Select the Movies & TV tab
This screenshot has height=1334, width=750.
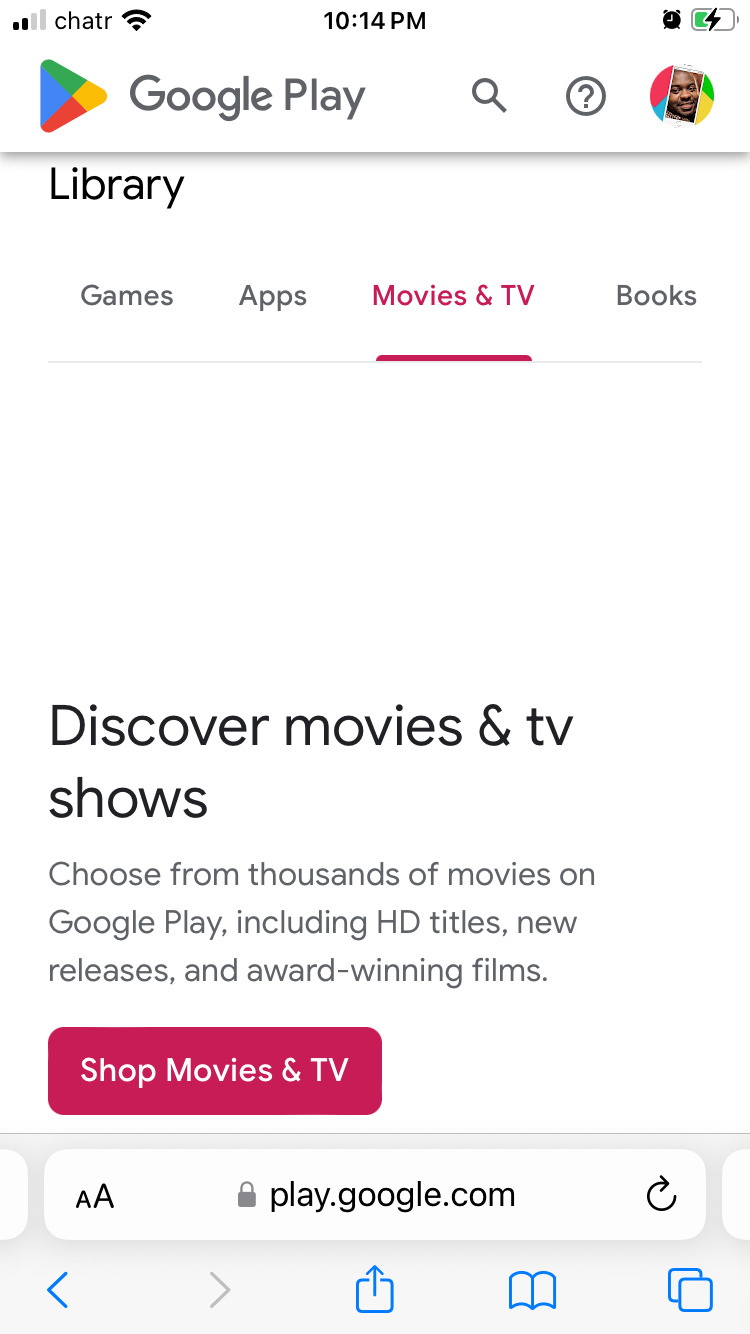[453, 296]
